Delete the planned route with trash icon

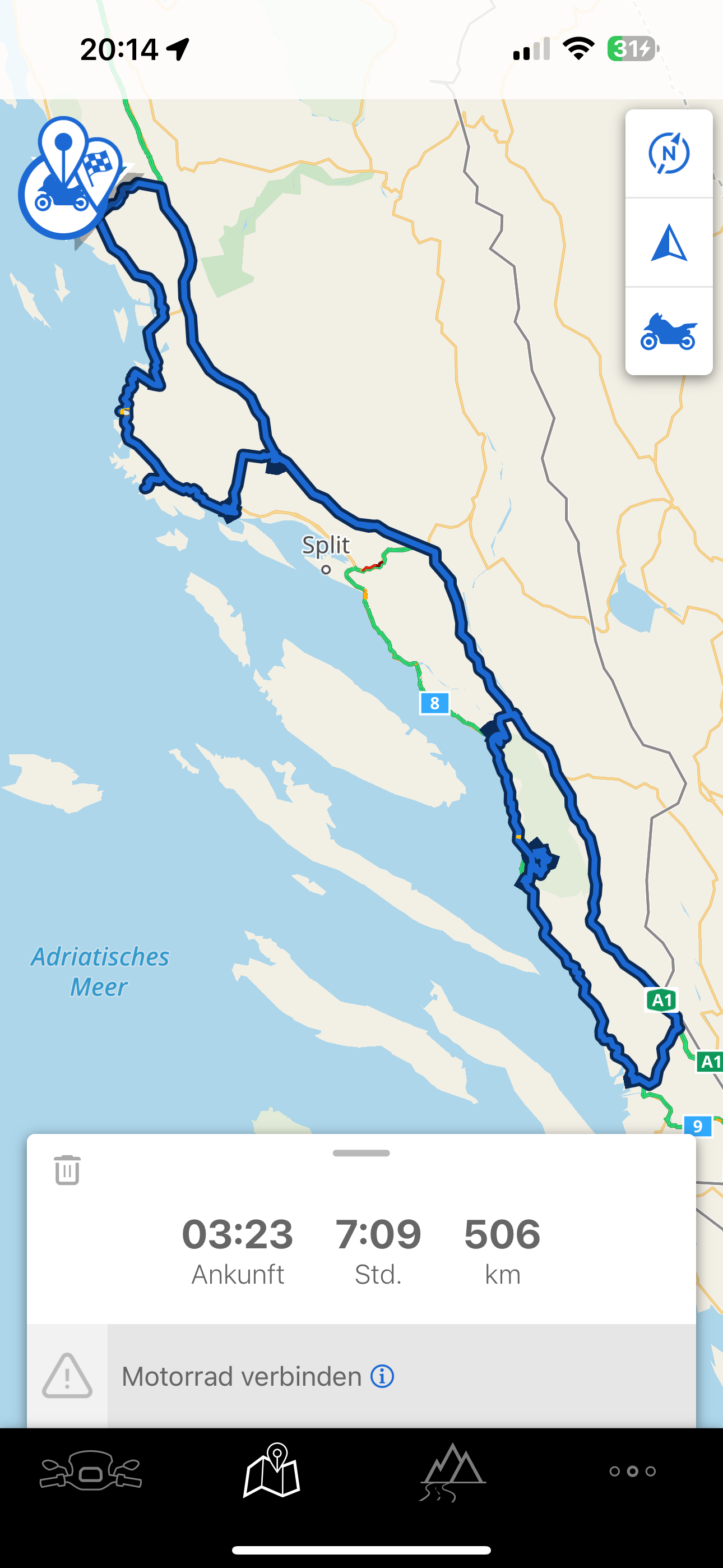[x=67, y=1169]
